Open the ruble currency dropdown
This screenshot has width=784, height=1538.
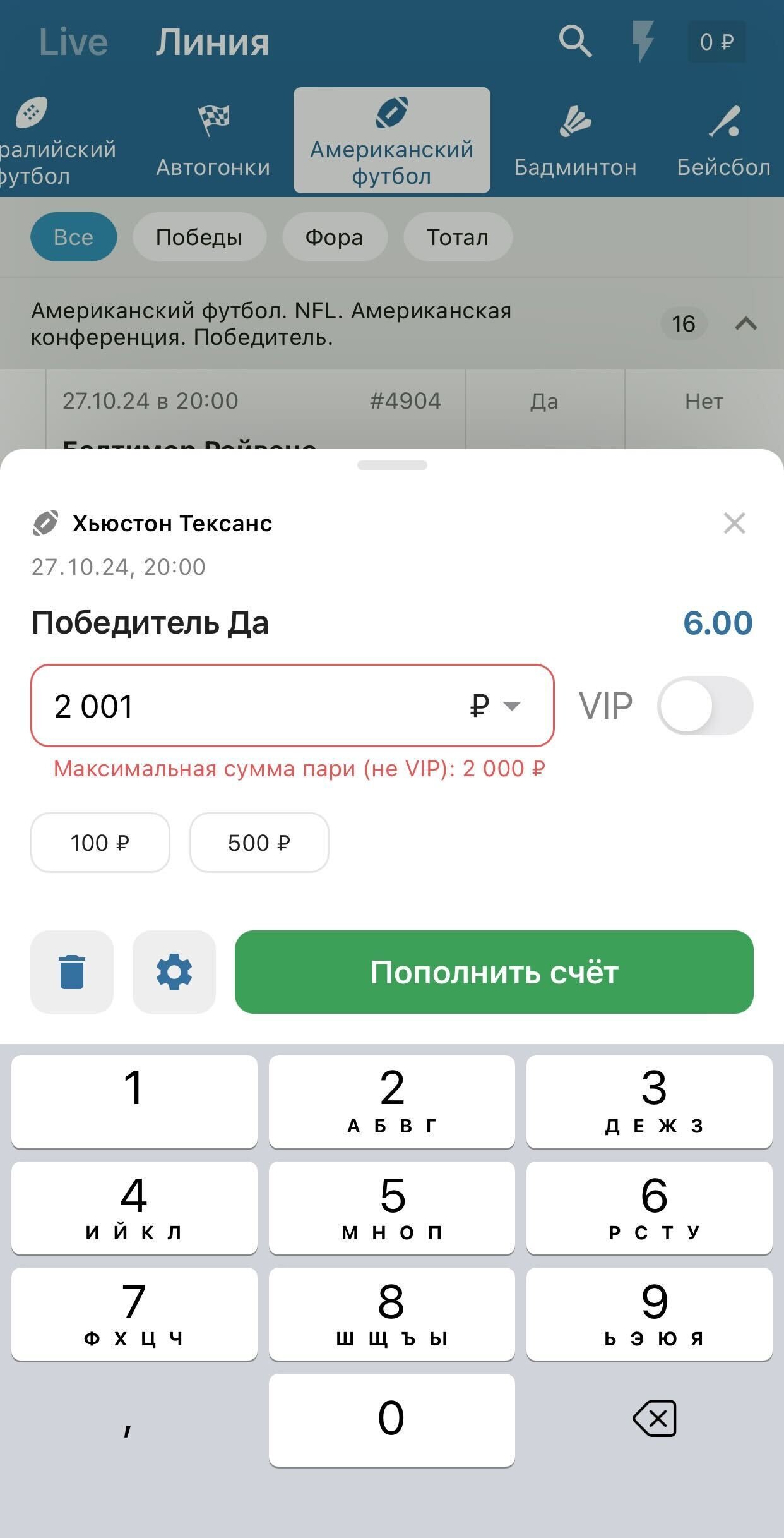point(496,706)
